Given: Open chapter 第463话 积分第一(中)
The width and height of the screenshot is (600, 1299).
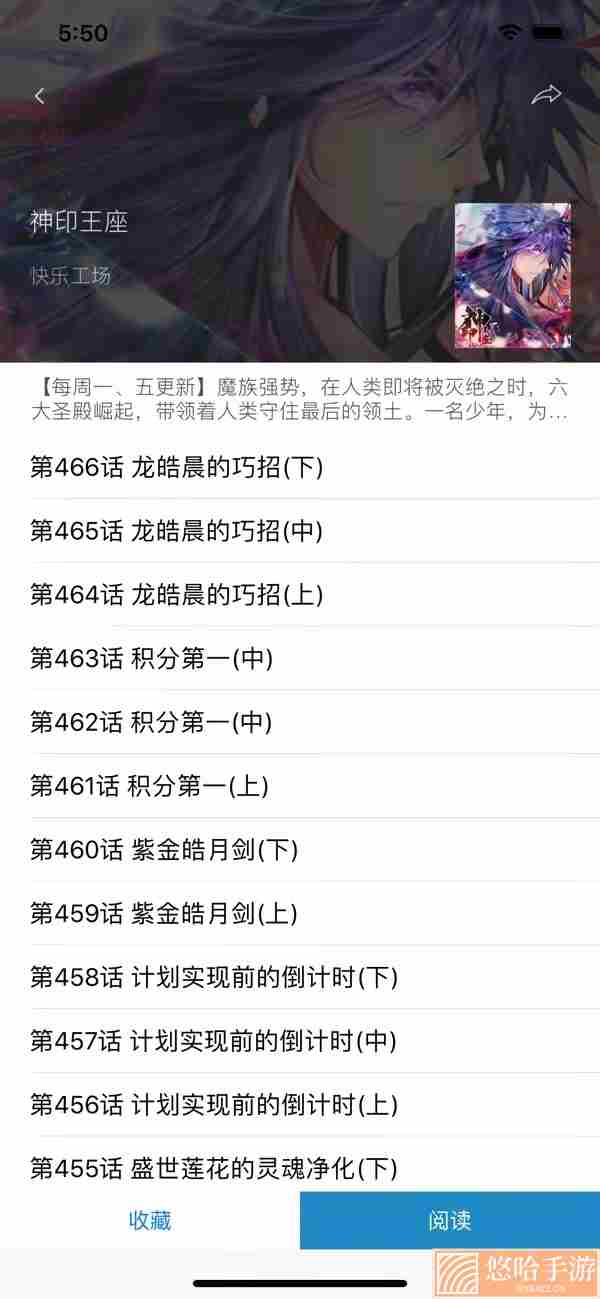Looking at the screenshot, I should 300,659.
